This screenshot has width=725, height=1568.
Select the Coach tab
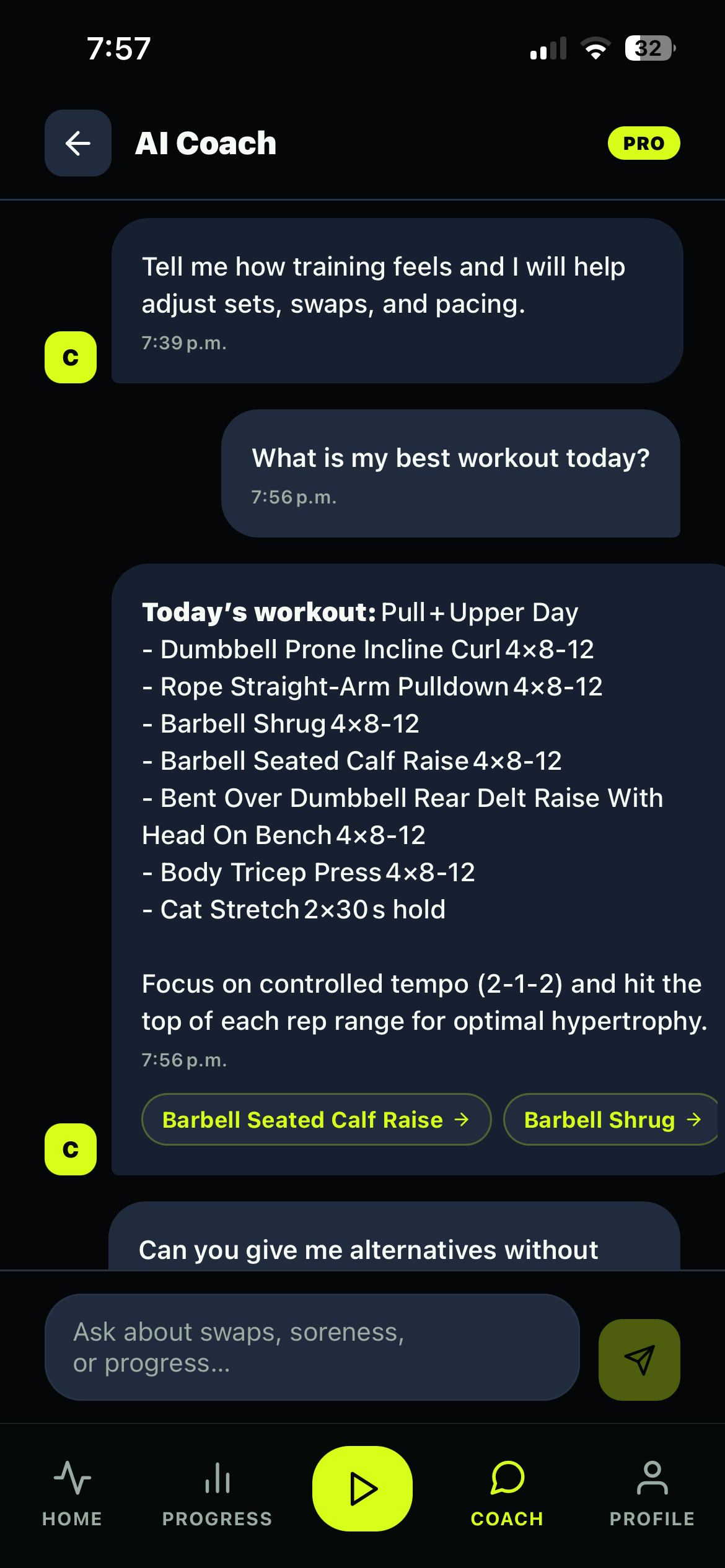507,1494
